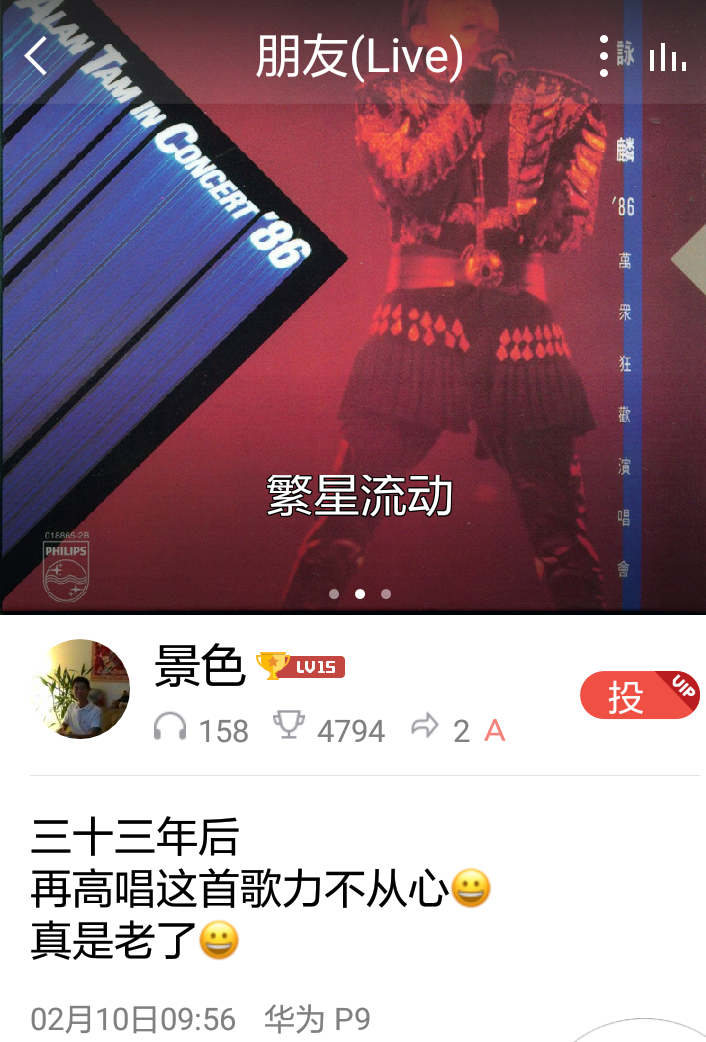Tap the red 投 vote button
Viewport: 706px width, 1042px height.
click(638, 696)
